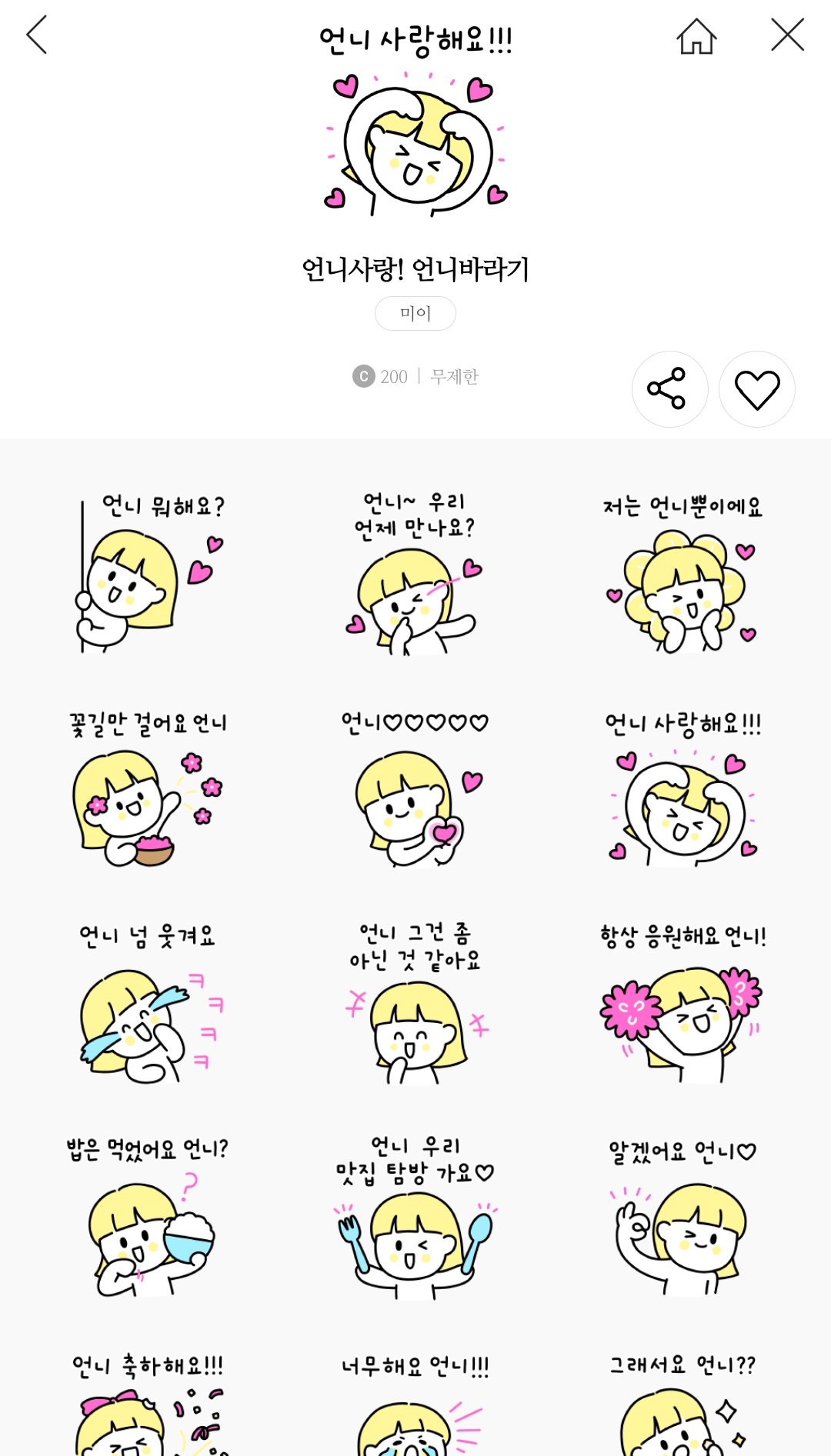Screen dimensions: 831x1456
Task: Preview the 언니 뭐해요? sticker
Action: point(148,573)
